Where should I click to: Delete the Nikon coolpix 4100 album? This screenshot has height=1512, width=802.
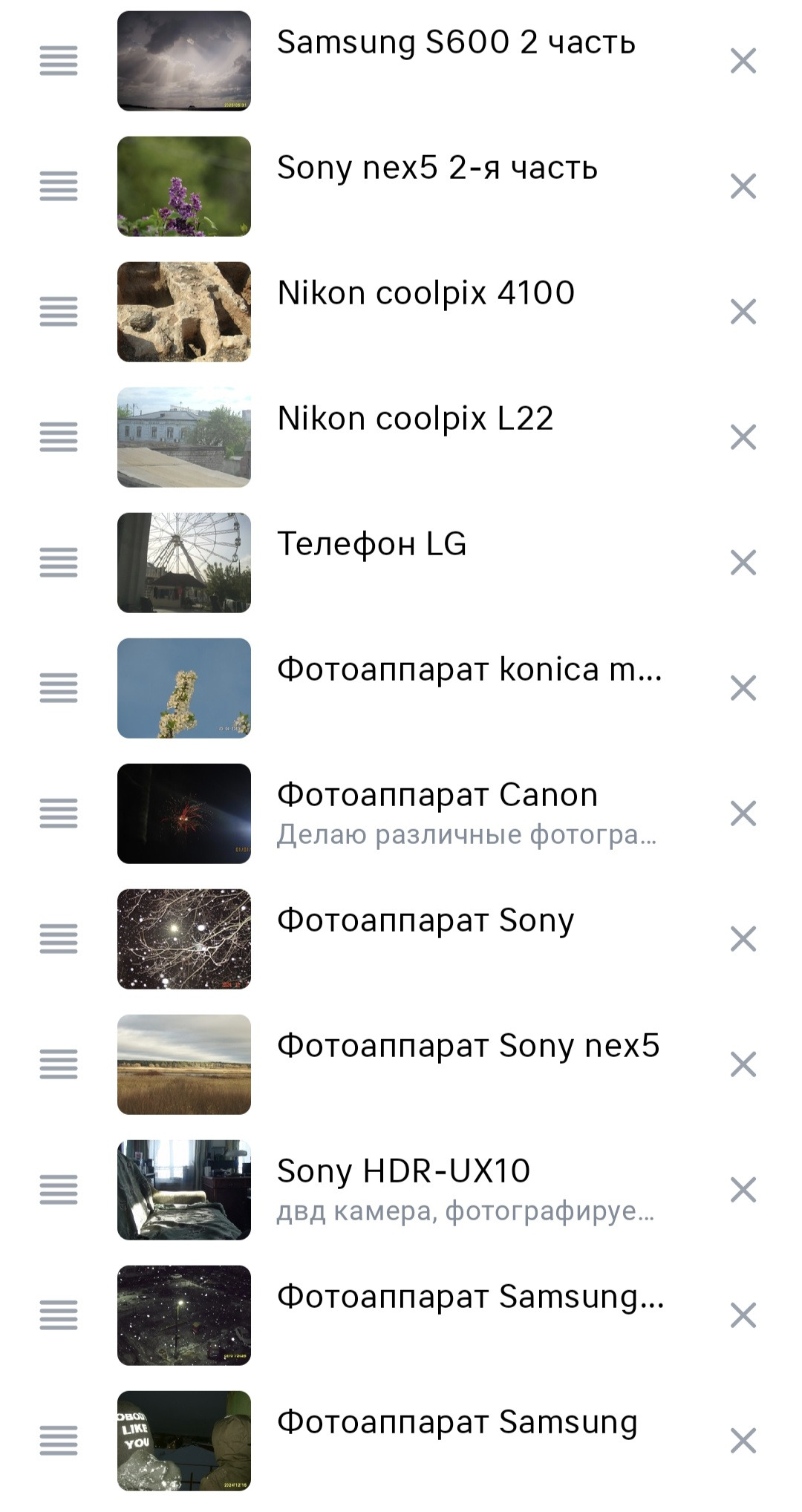743,312
